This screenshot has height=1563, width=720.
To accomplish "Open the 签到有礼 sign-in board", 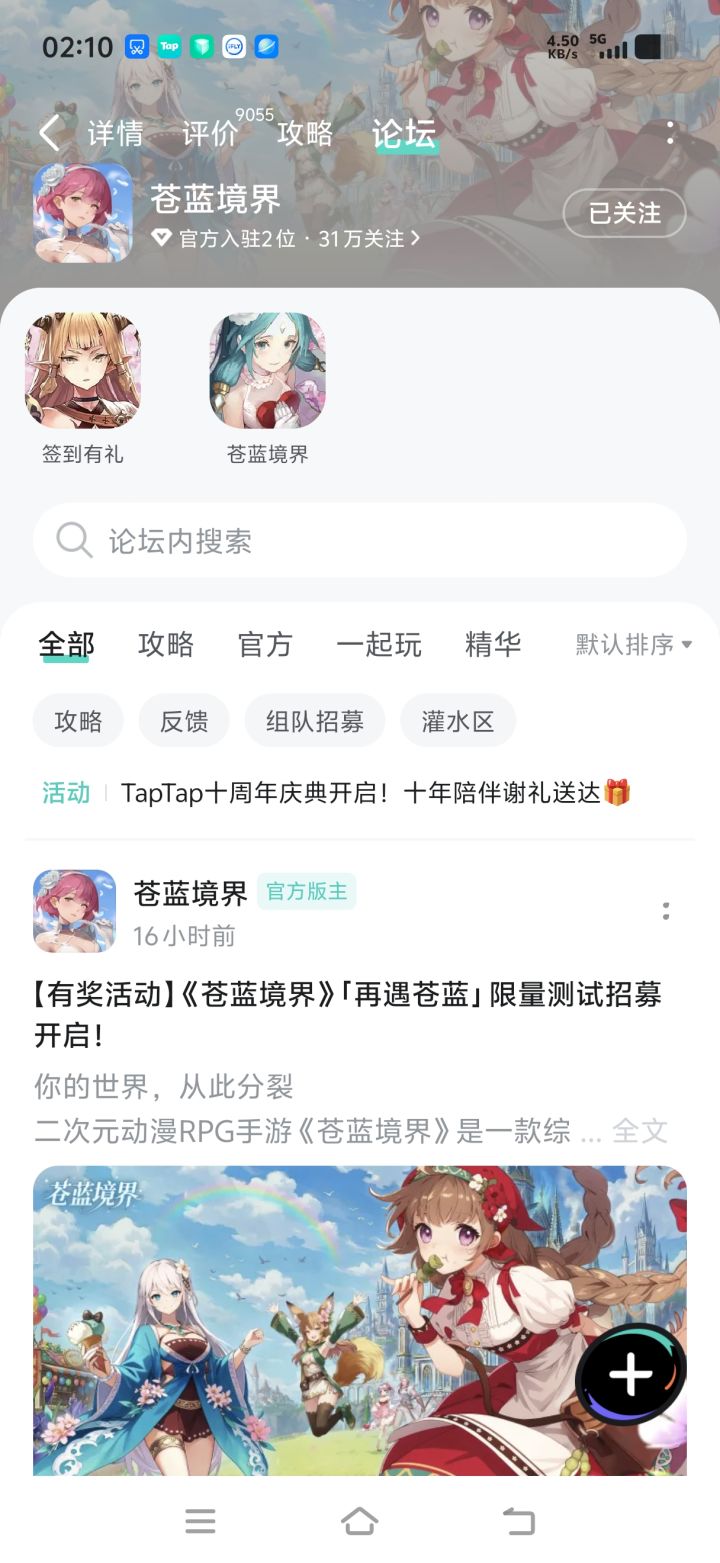I will tap(83, 371).
